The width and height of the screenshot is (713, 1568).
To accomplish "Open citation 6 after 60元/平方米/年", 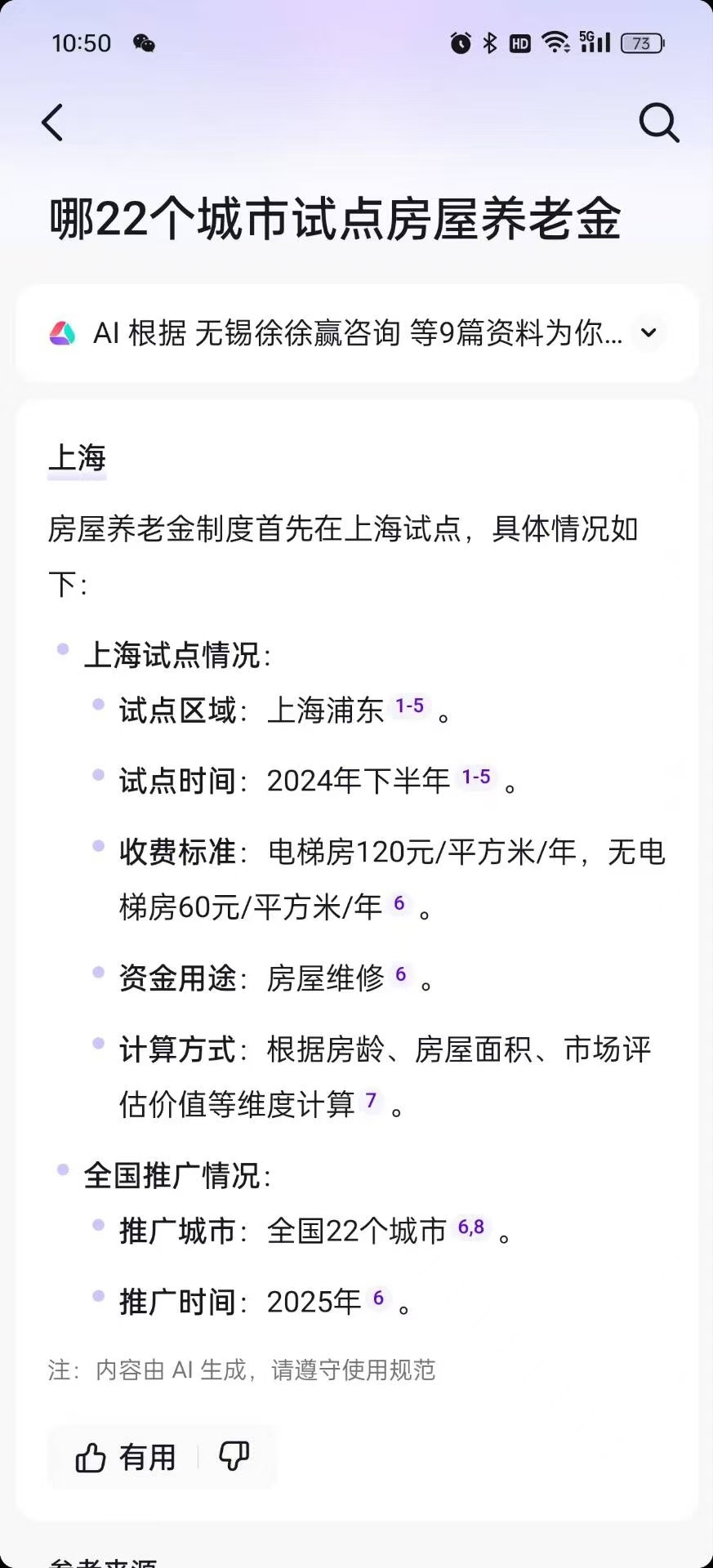I will [x=399, y=903].
